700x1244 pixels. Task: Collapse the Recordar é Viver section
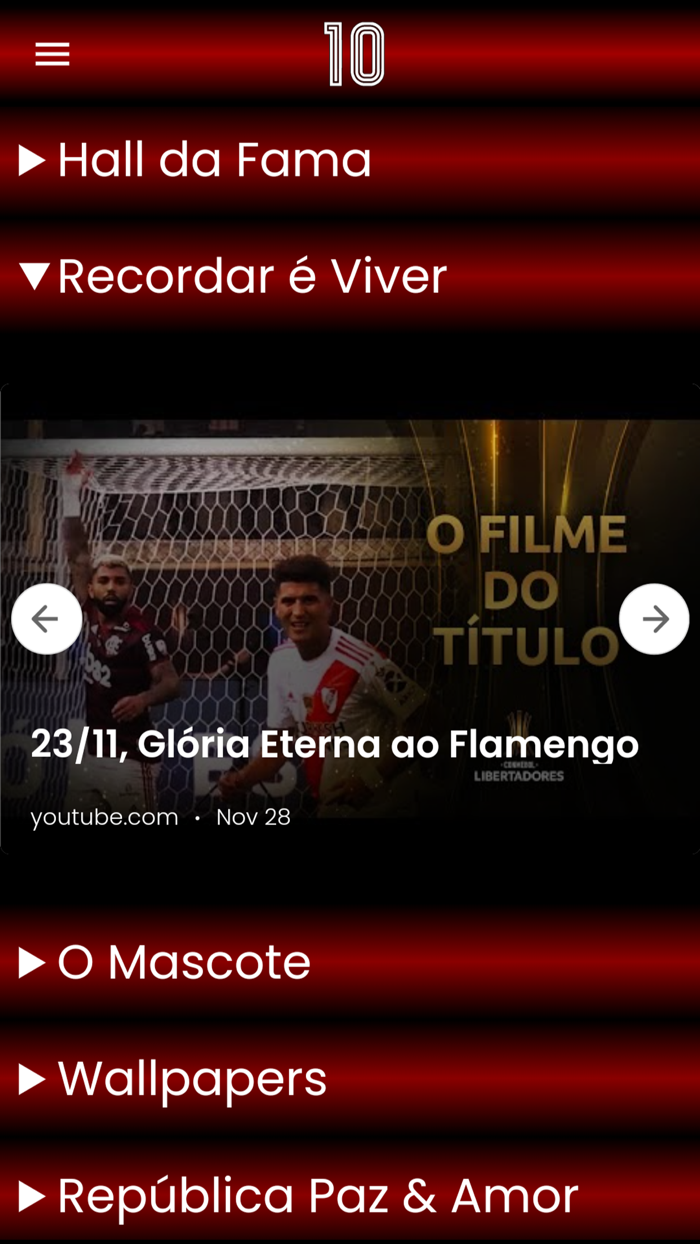point(233,276)
